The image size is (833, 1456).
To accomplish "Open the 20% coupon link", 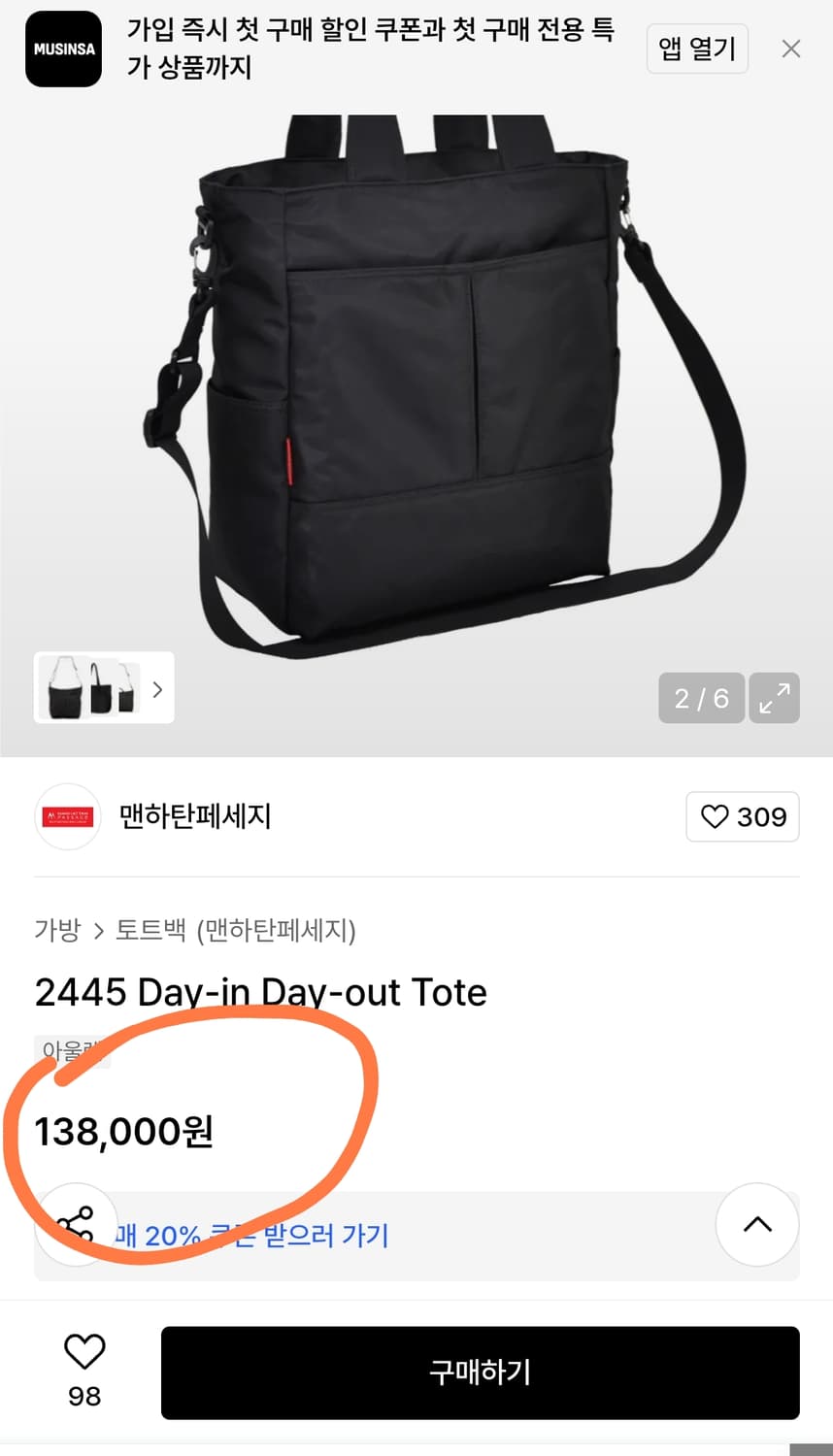I will (252, 1233).
